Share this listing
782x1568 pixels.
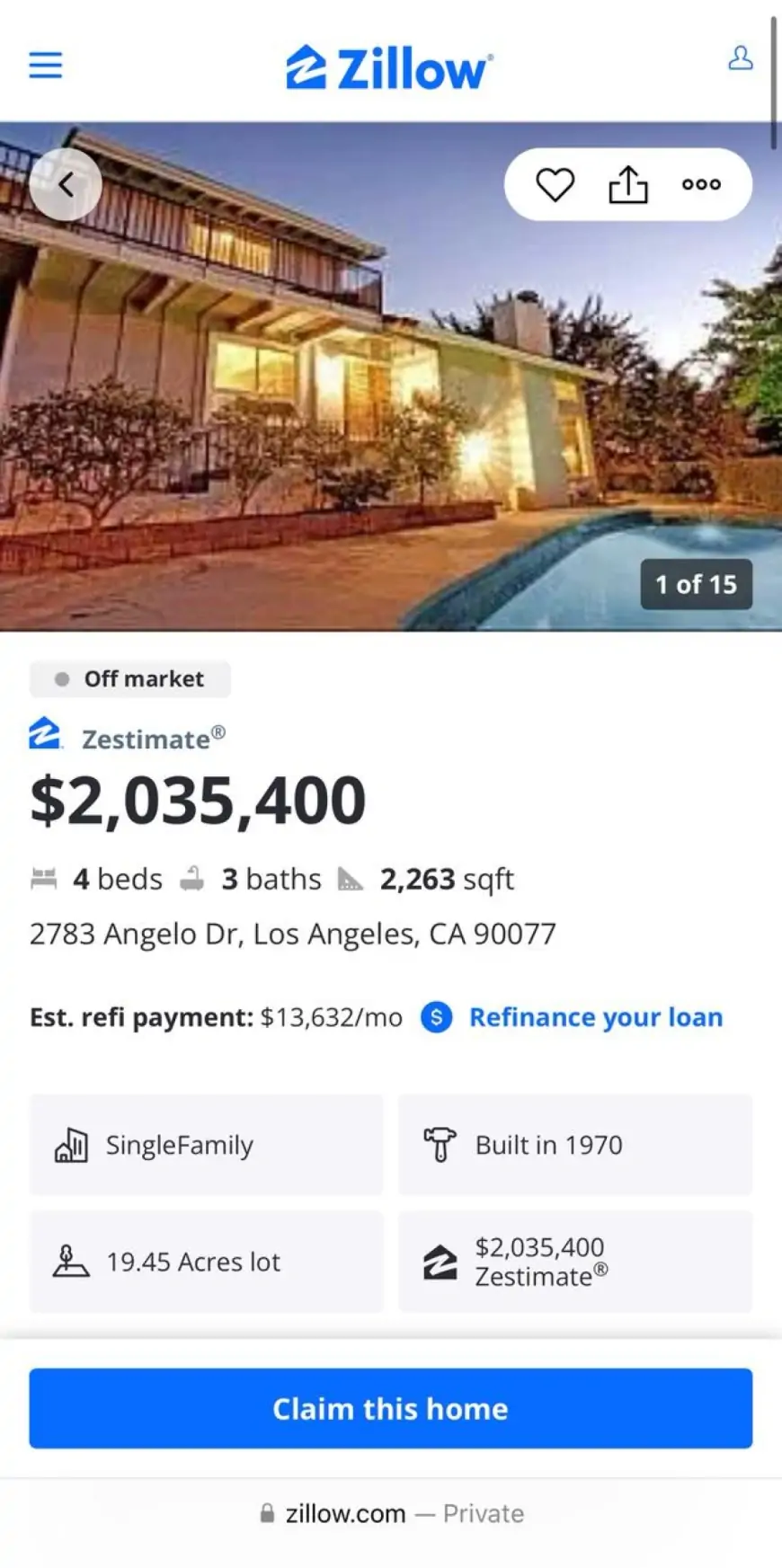pos(628,184)
